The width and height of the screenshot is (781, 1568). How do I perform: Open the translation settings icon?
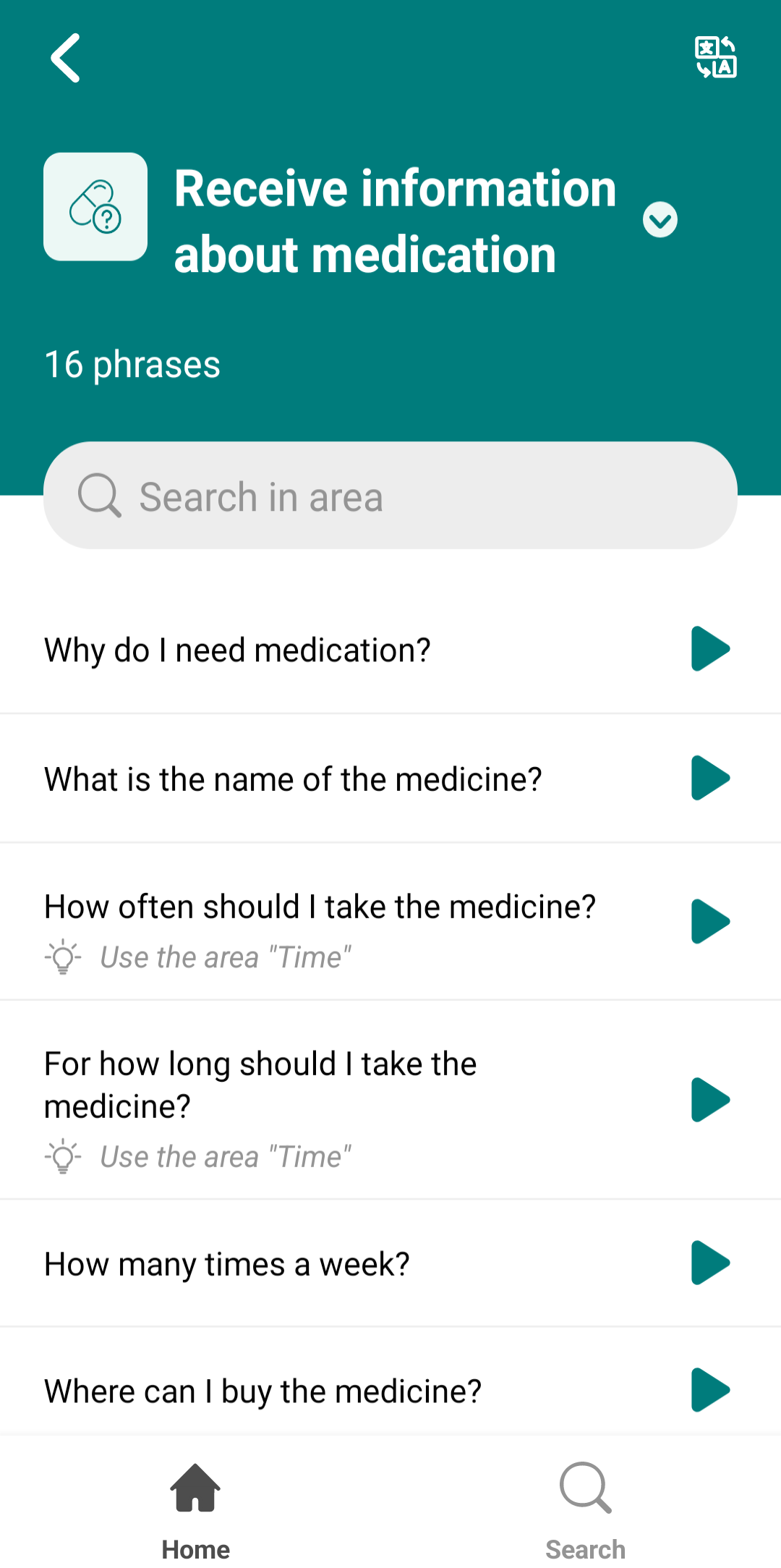[x=714, y=58]
